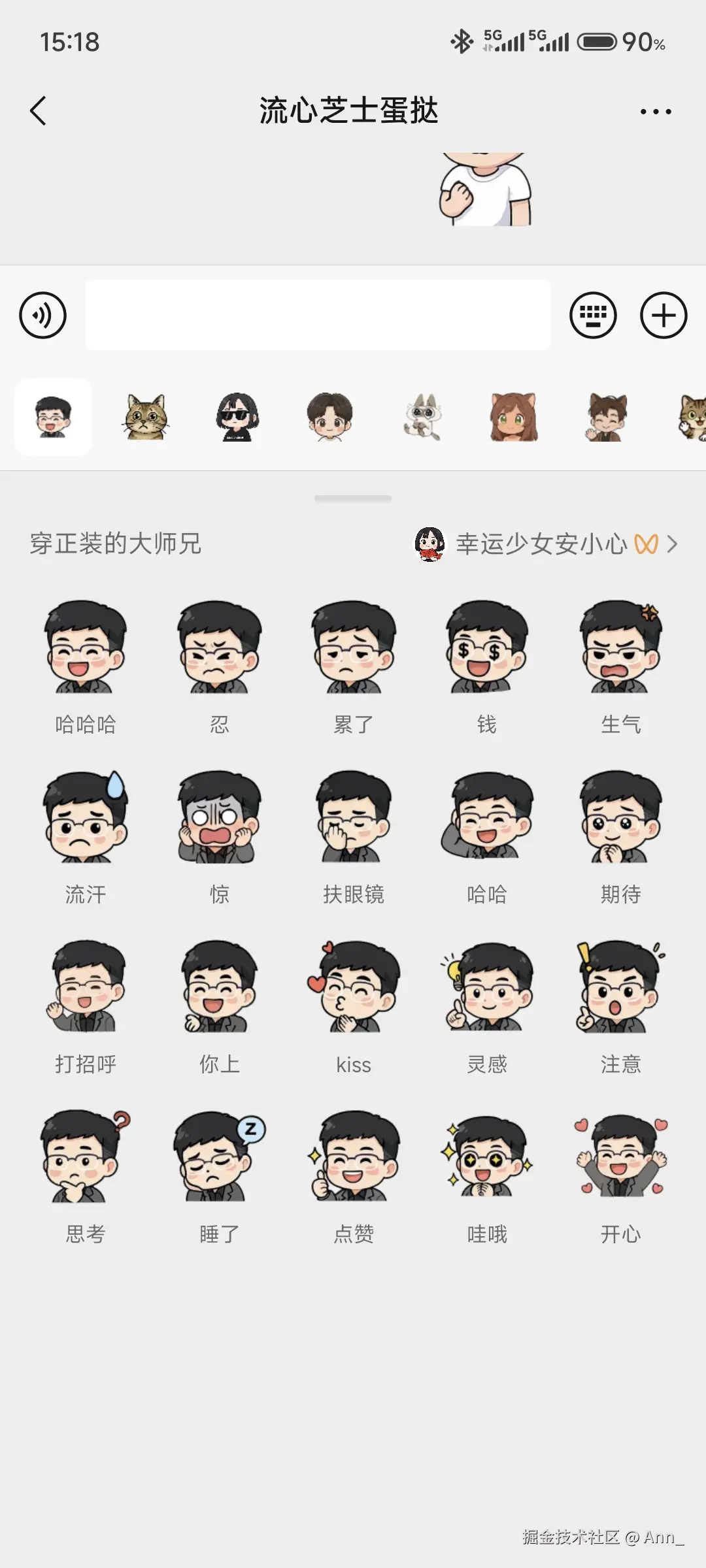The height and width of the screenshot is (1568, 706).
Task: Open the currently active suit-man sticker pack tab
Action: (x=53, y=418)
